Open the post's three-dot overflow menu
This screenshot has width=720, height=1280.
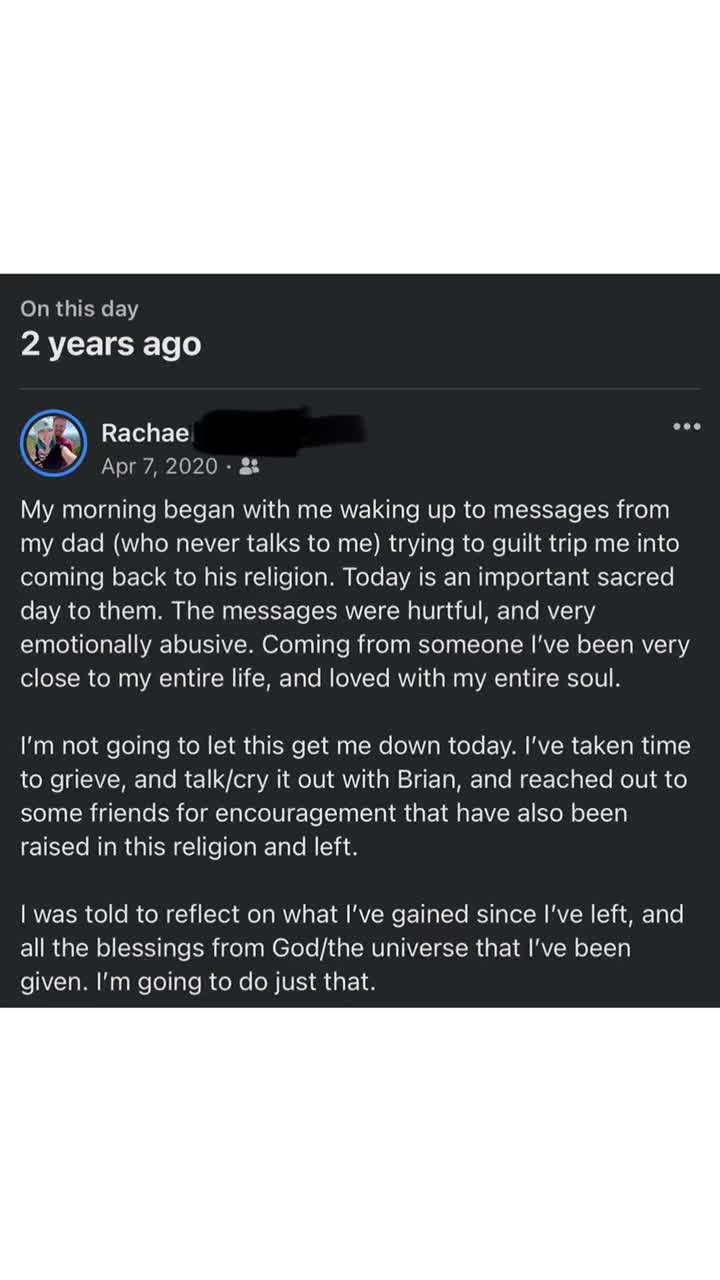tap(686, 427)
